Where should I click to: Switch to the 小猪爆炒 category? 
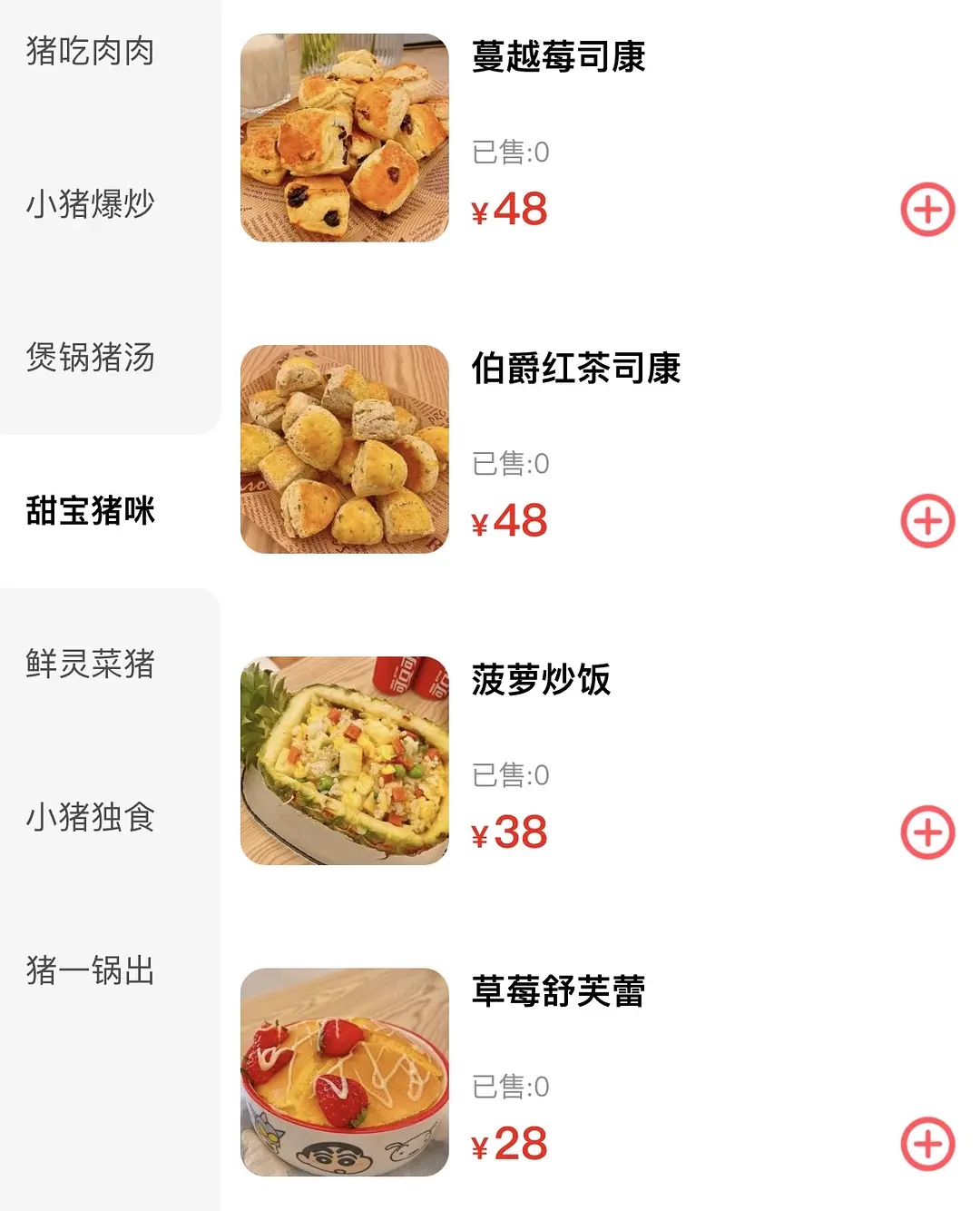[x=91, y=204]
